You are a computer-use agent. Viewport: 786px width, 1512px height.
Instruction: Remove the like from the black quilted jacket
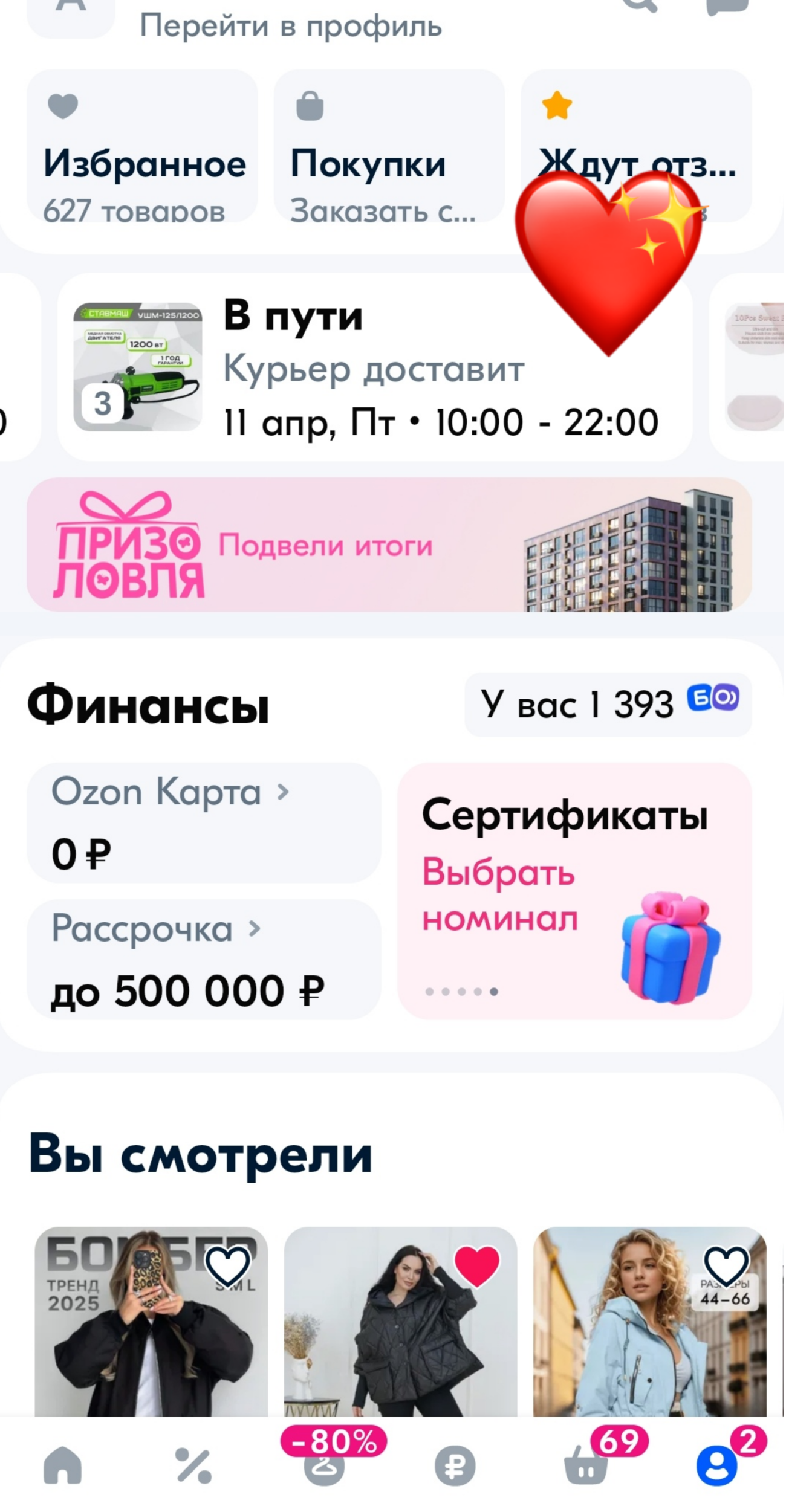pyautogui.click(x=476, y=1266)
